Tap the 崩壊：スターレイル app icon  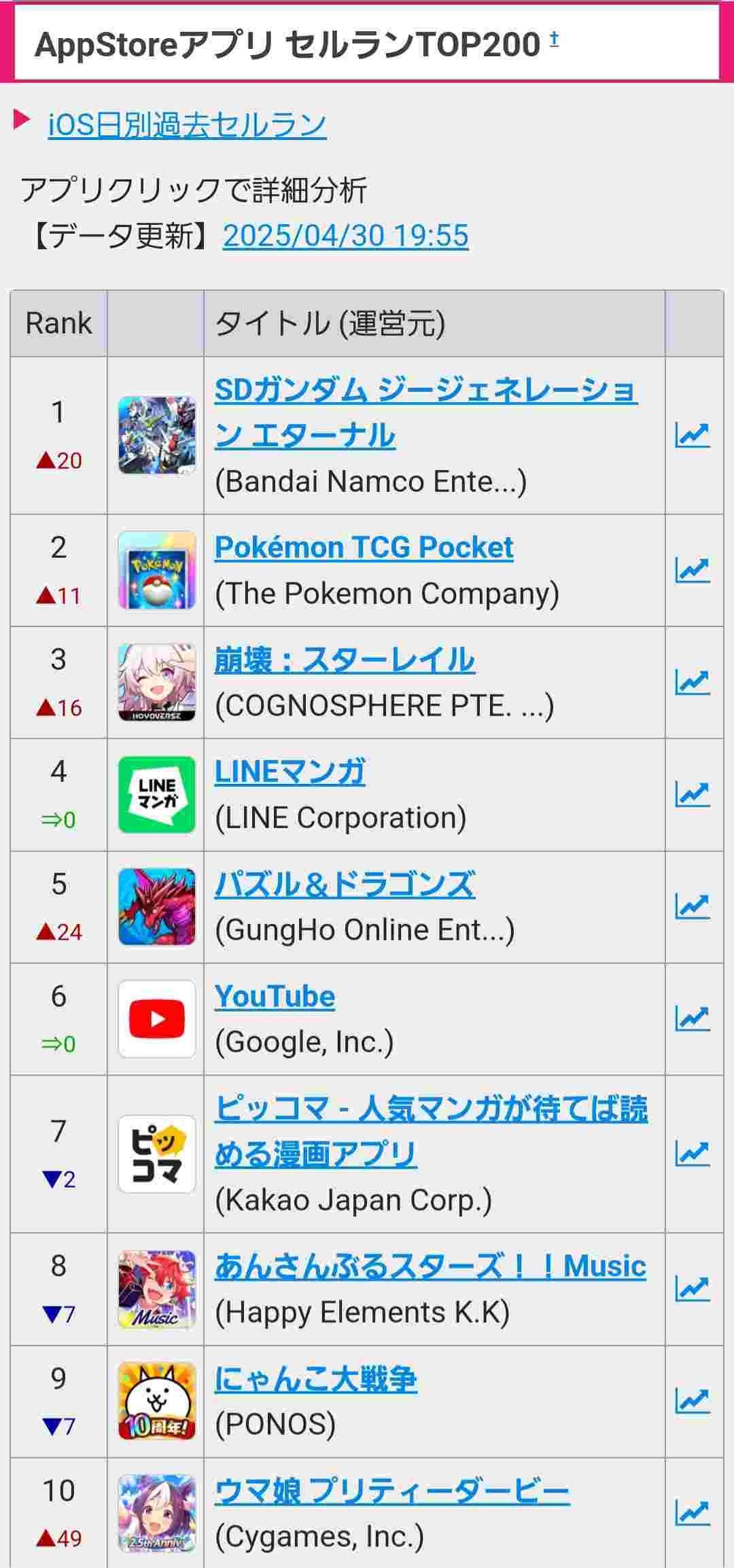(x=156, y=682)
